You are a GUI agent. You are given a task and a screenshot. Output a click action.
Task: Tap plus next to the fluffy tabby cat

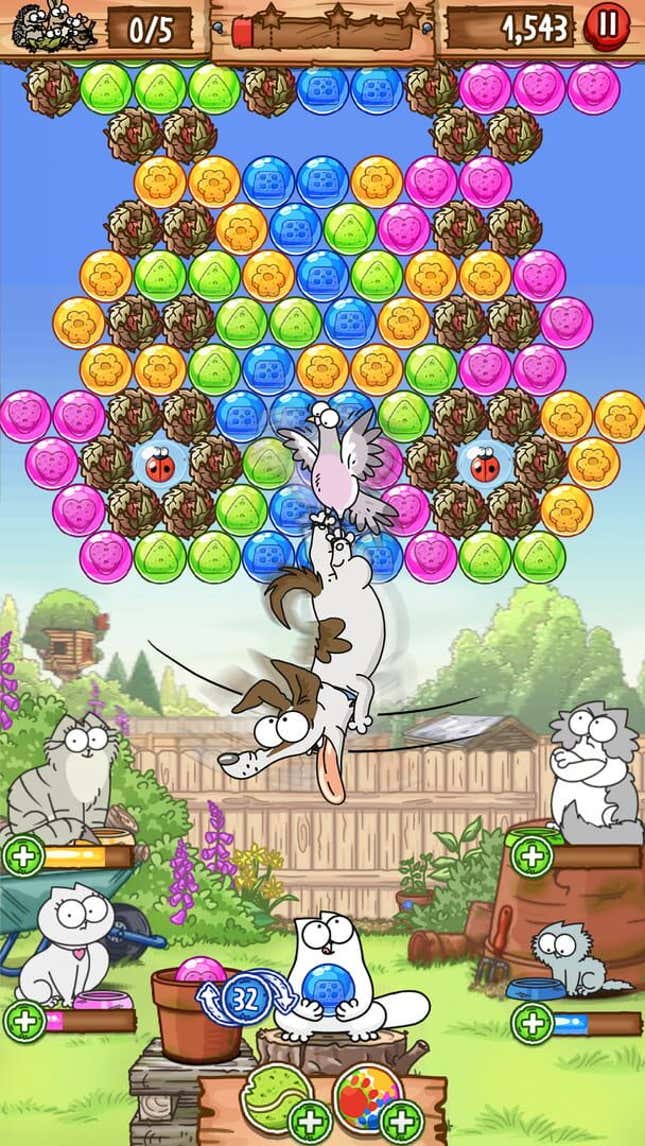(22, 856)
